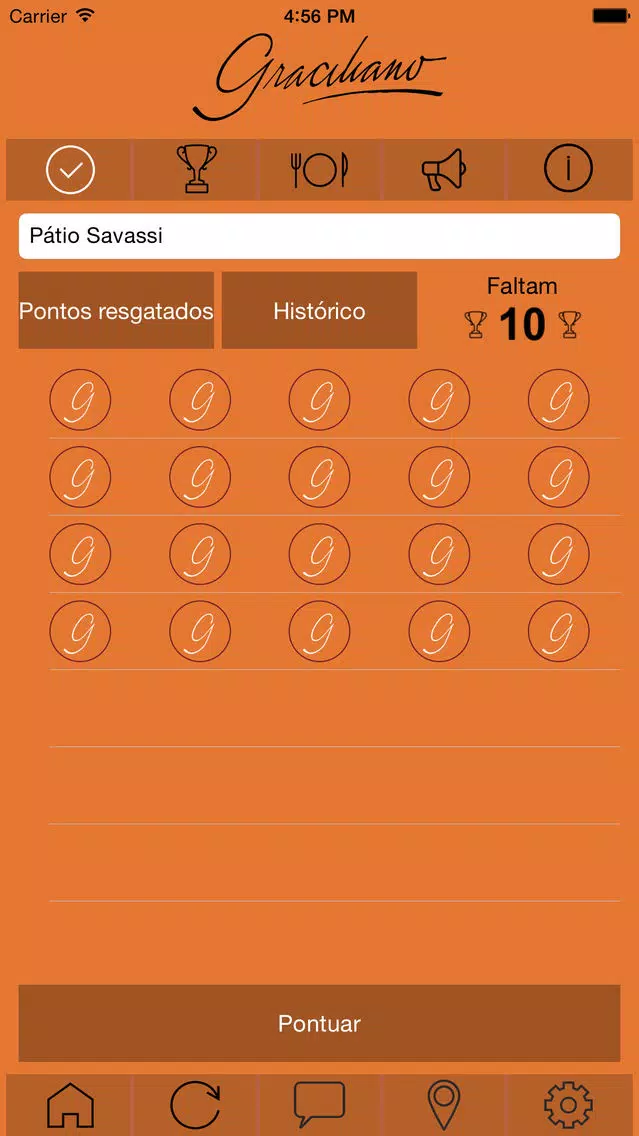Open Histórico

(320, 311)
